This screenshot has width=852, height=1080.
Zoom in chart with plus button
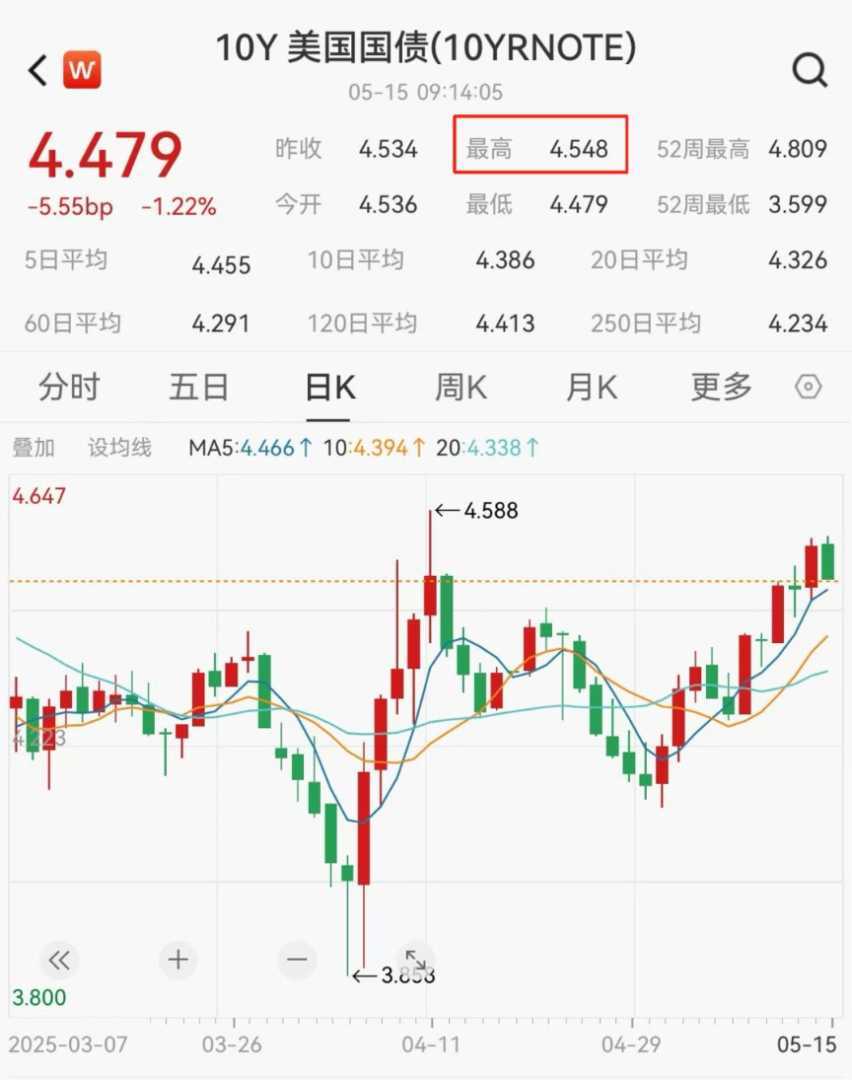pos(178,960)
